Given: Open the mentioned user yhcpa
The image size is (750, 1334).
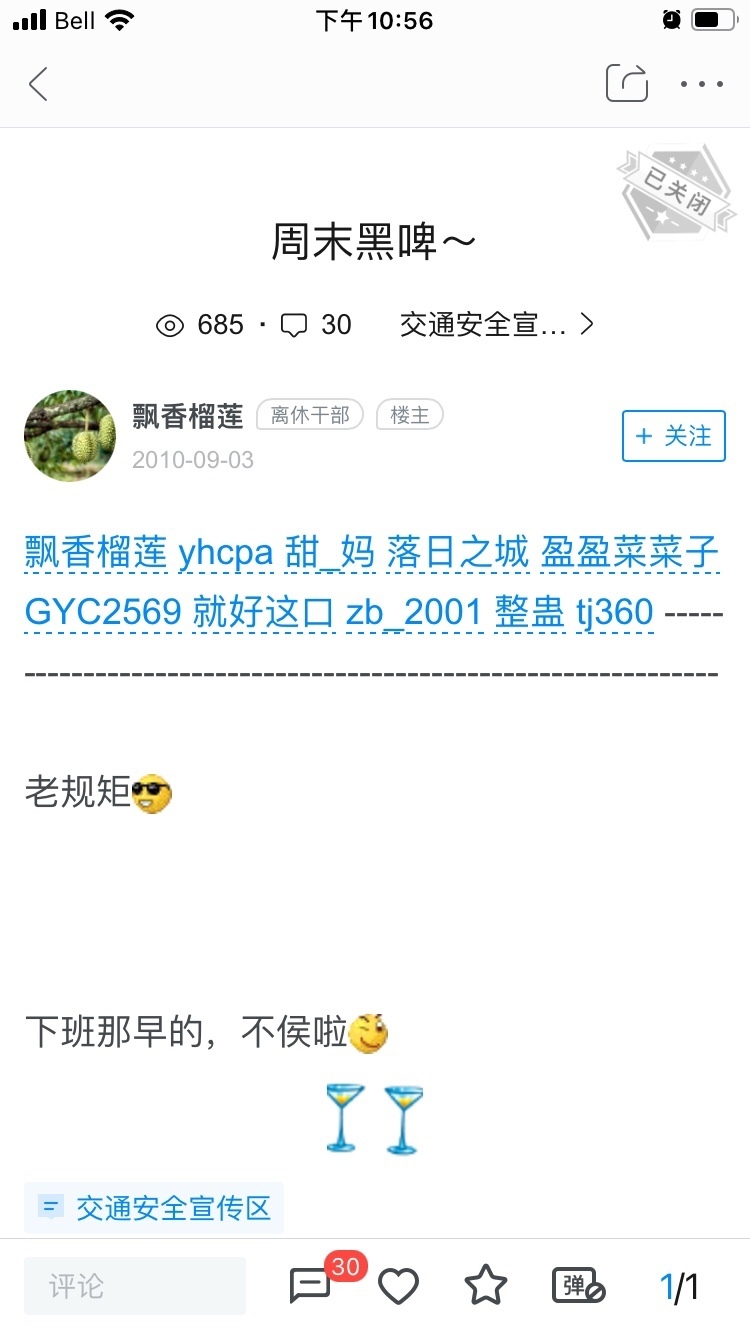Looking at the screenshot, I should point(225,553).
